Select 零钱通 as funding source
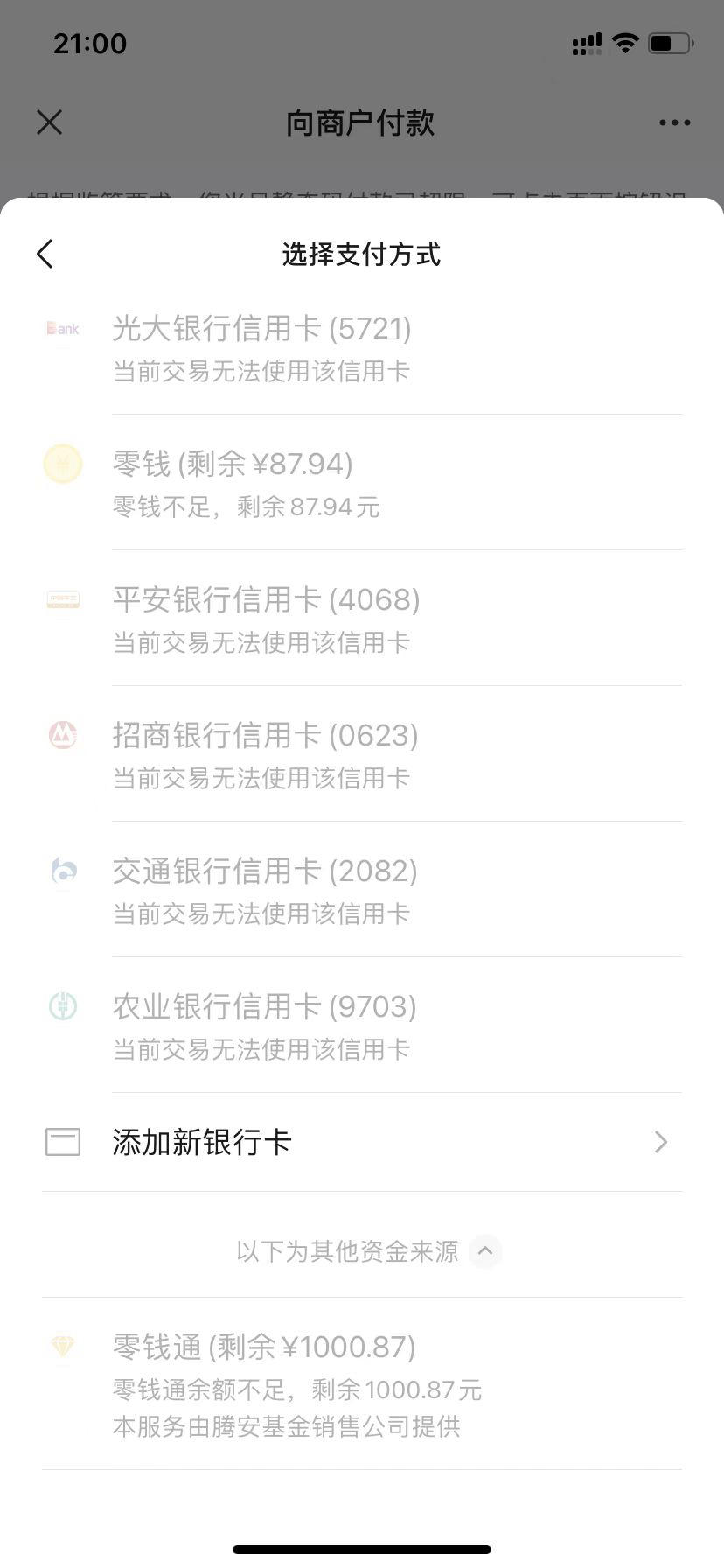 362,1384
